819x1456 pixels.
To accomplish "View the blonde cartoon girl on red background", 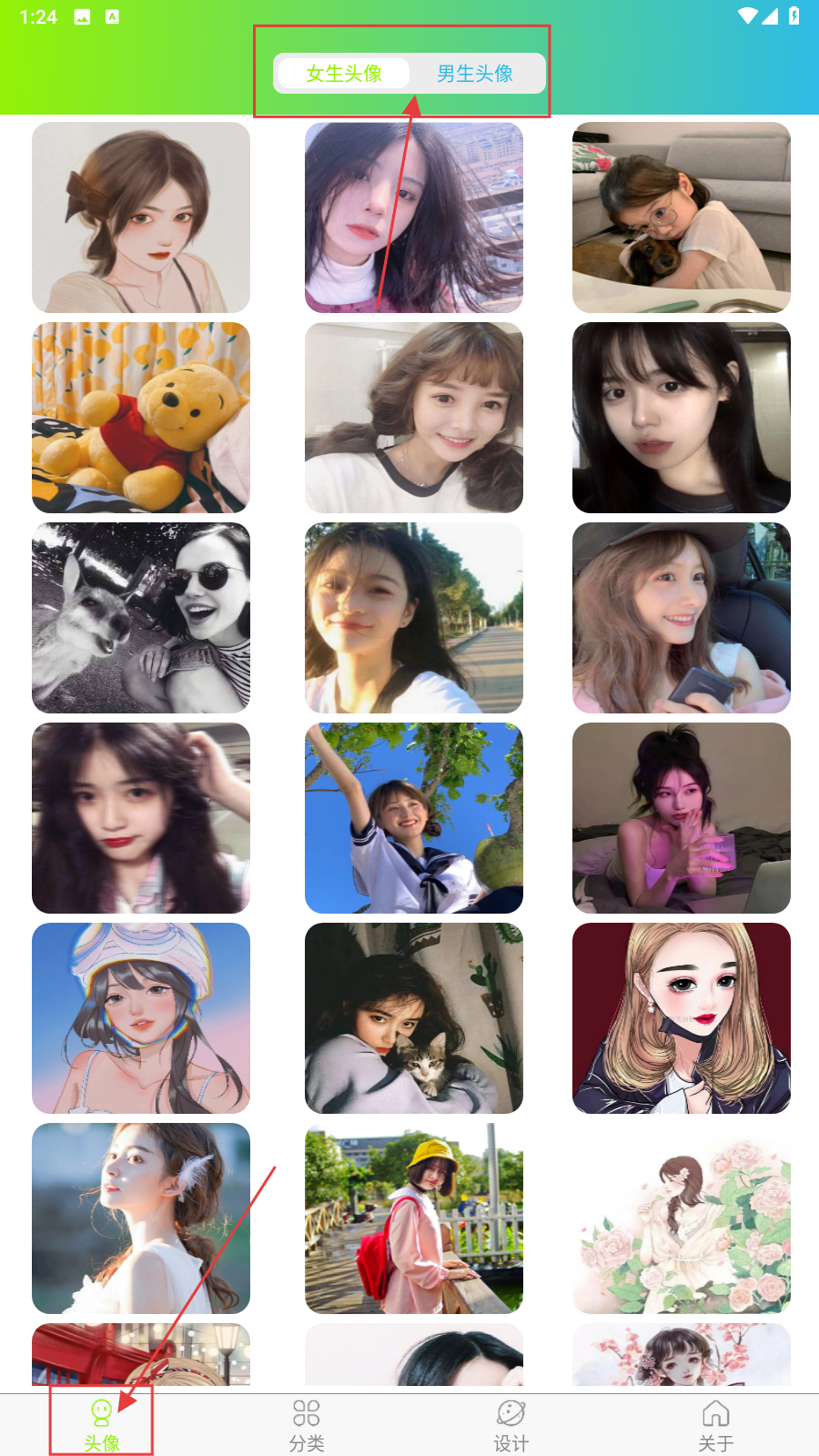I will [x=681, y=1018].
